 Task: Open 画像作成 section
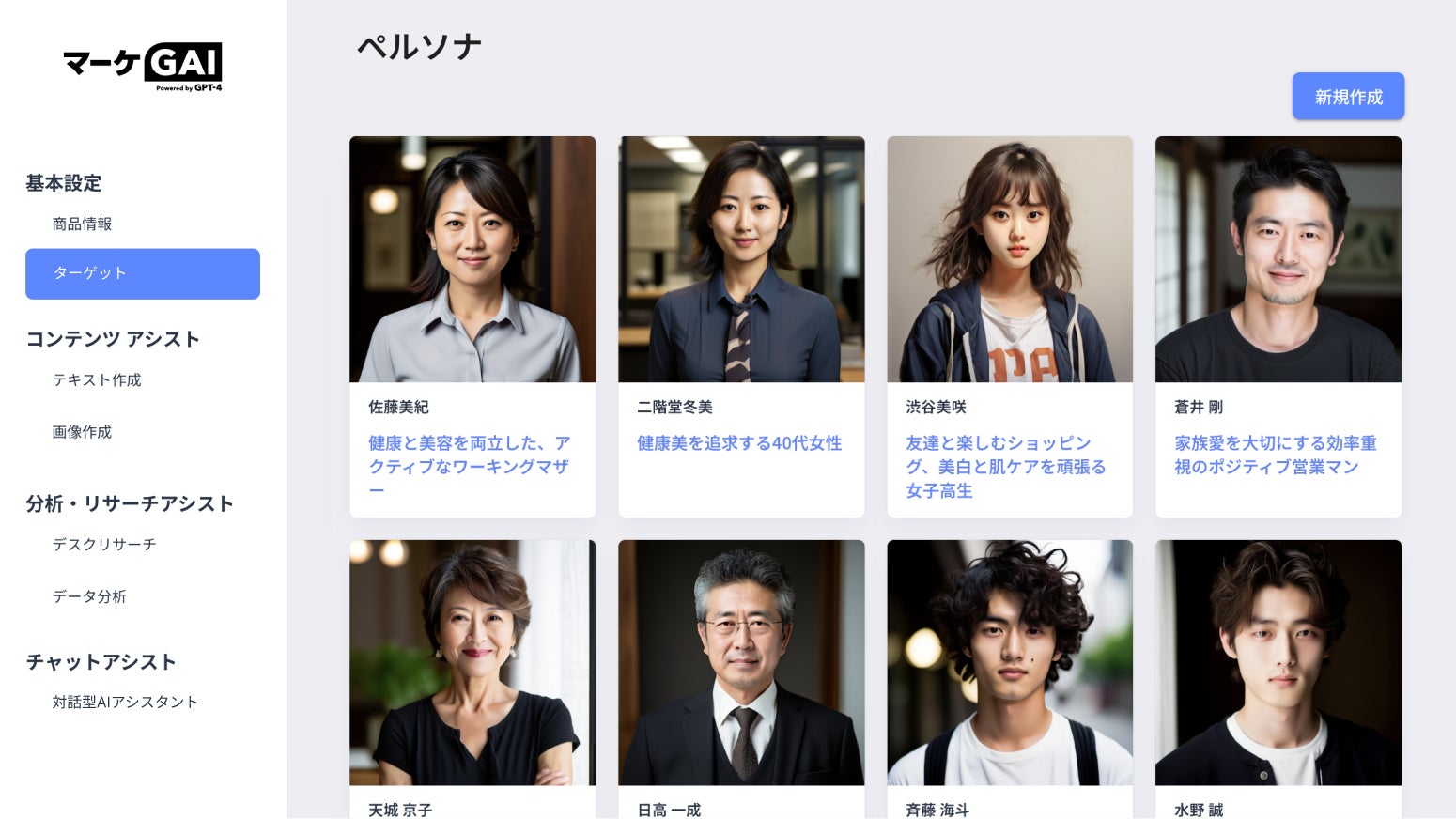coord(83,432)
